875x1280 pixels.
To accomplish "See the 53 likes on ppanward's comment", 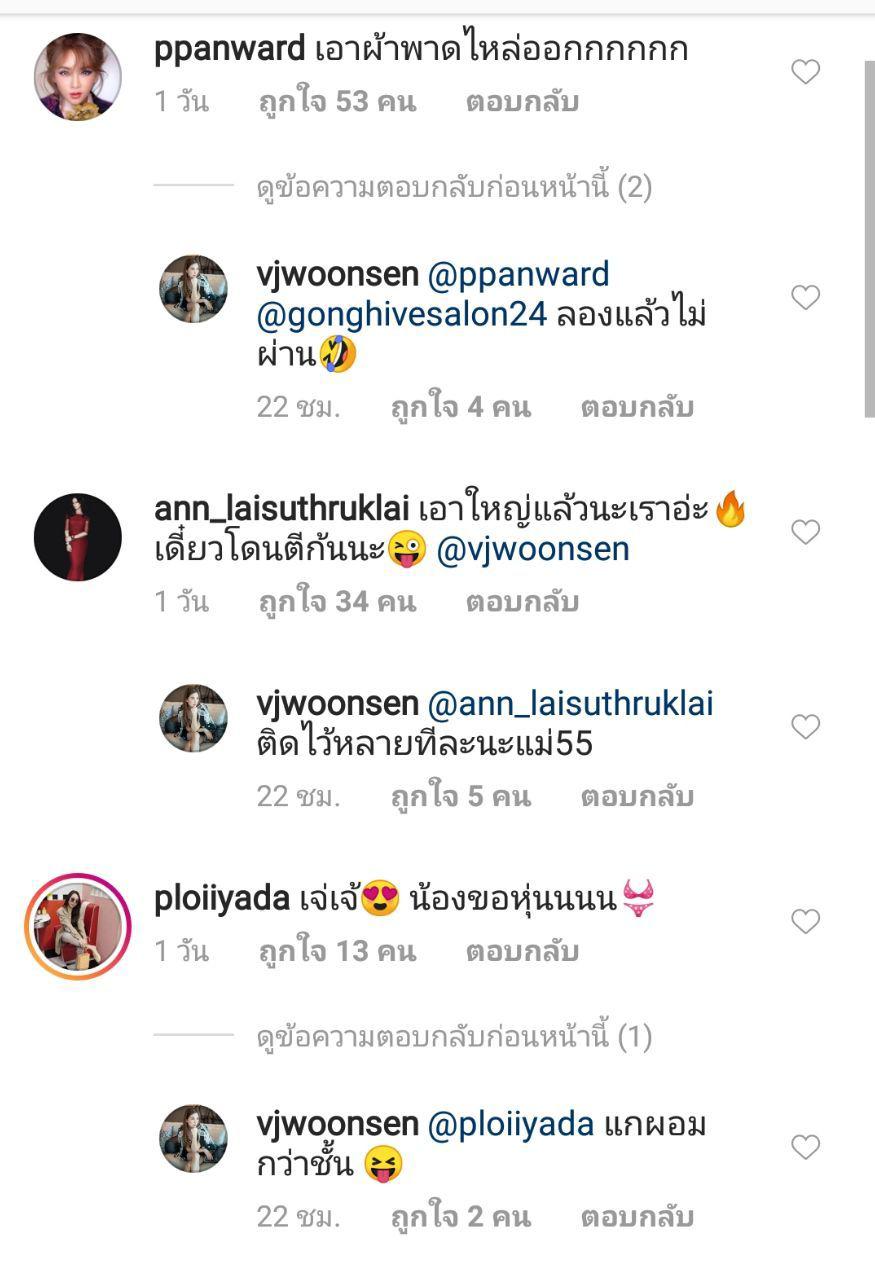I will (x=337, y=102).
